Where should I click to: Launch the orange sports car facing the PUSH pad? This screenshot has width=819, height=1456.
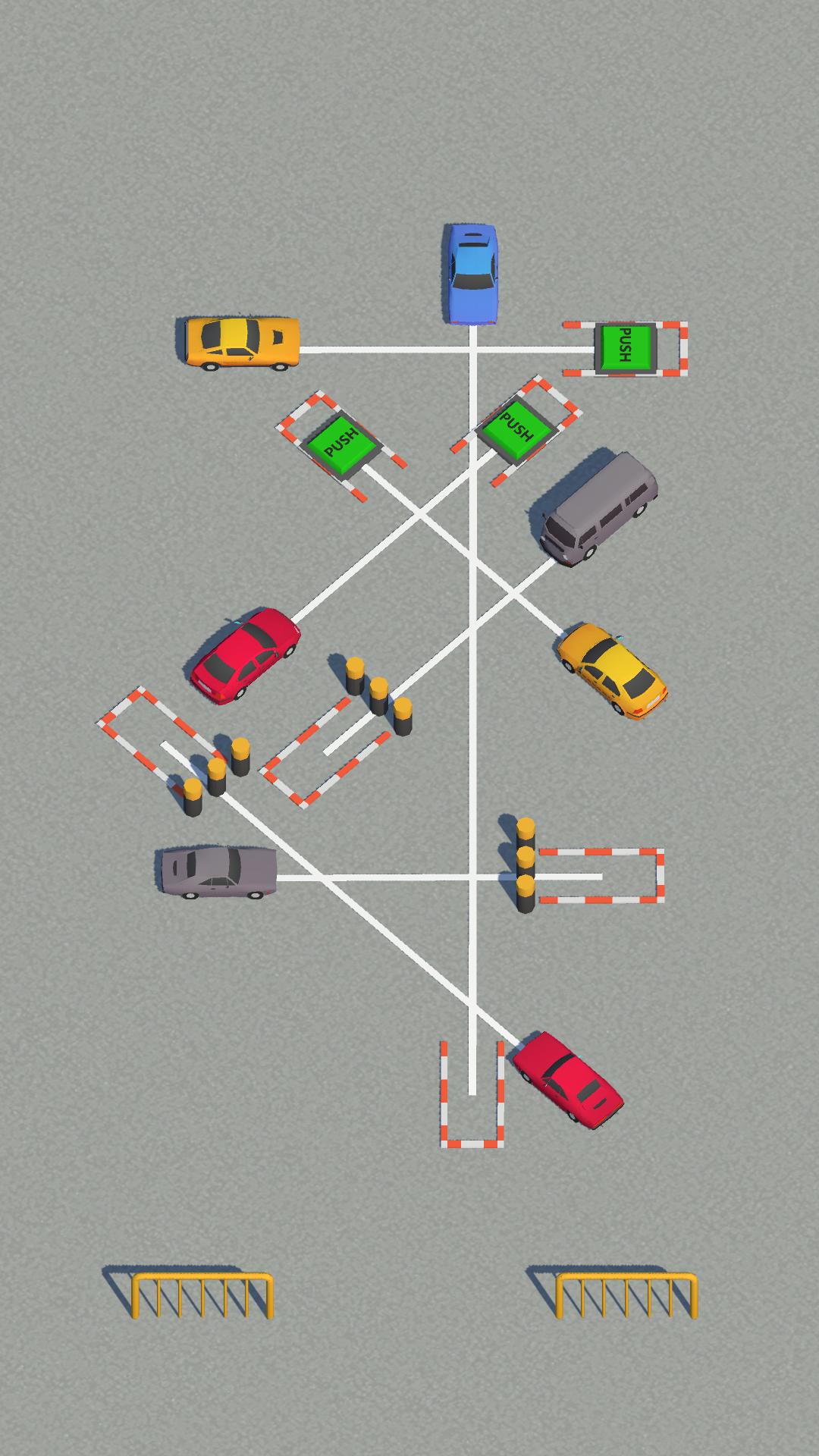pyautogui.click(x=243, y=344)
